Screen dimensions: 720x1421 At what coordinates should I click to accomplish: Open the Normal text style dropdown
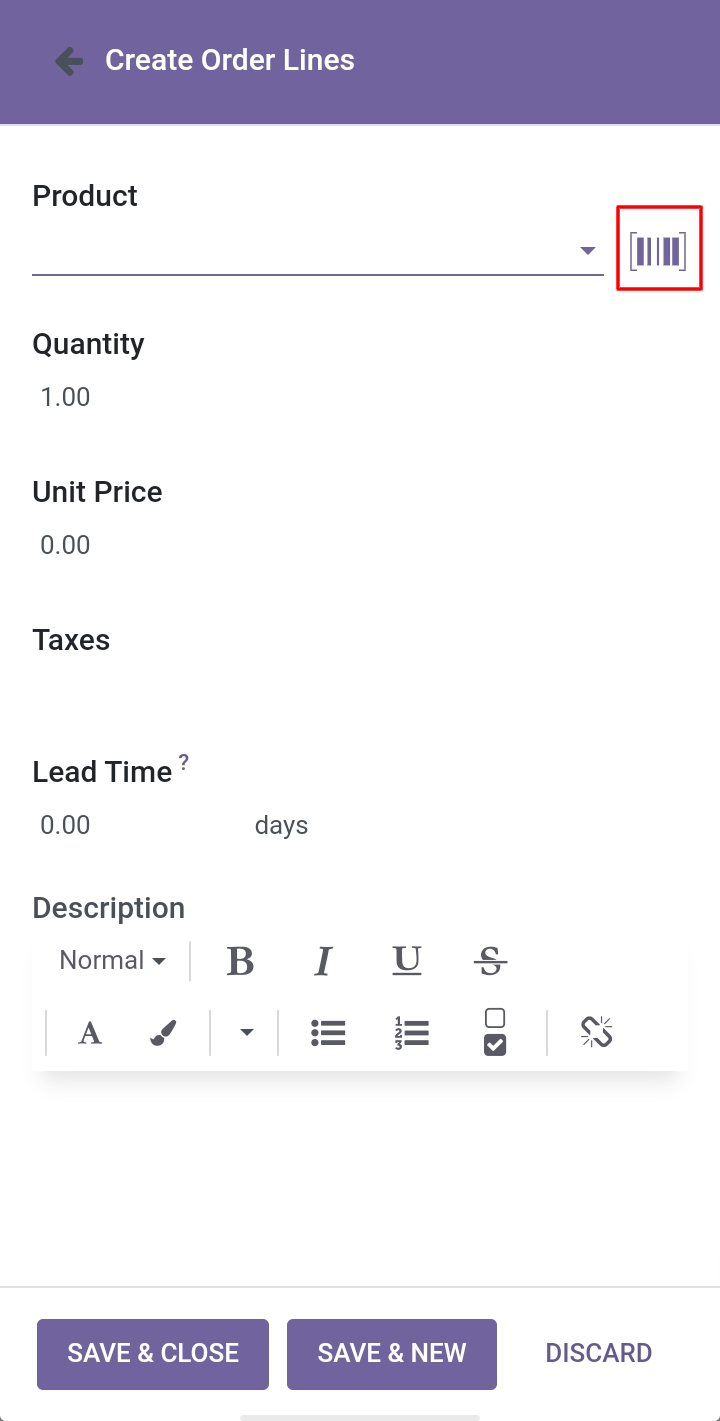(x=112, y=961)
